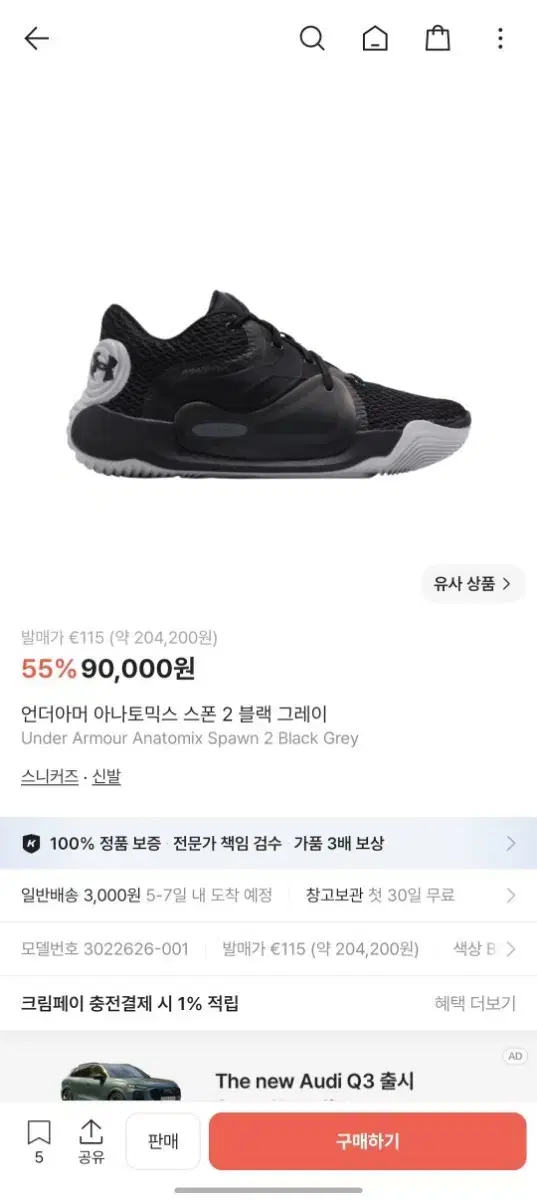Go back with the arrow icon

tap(36, 39)
